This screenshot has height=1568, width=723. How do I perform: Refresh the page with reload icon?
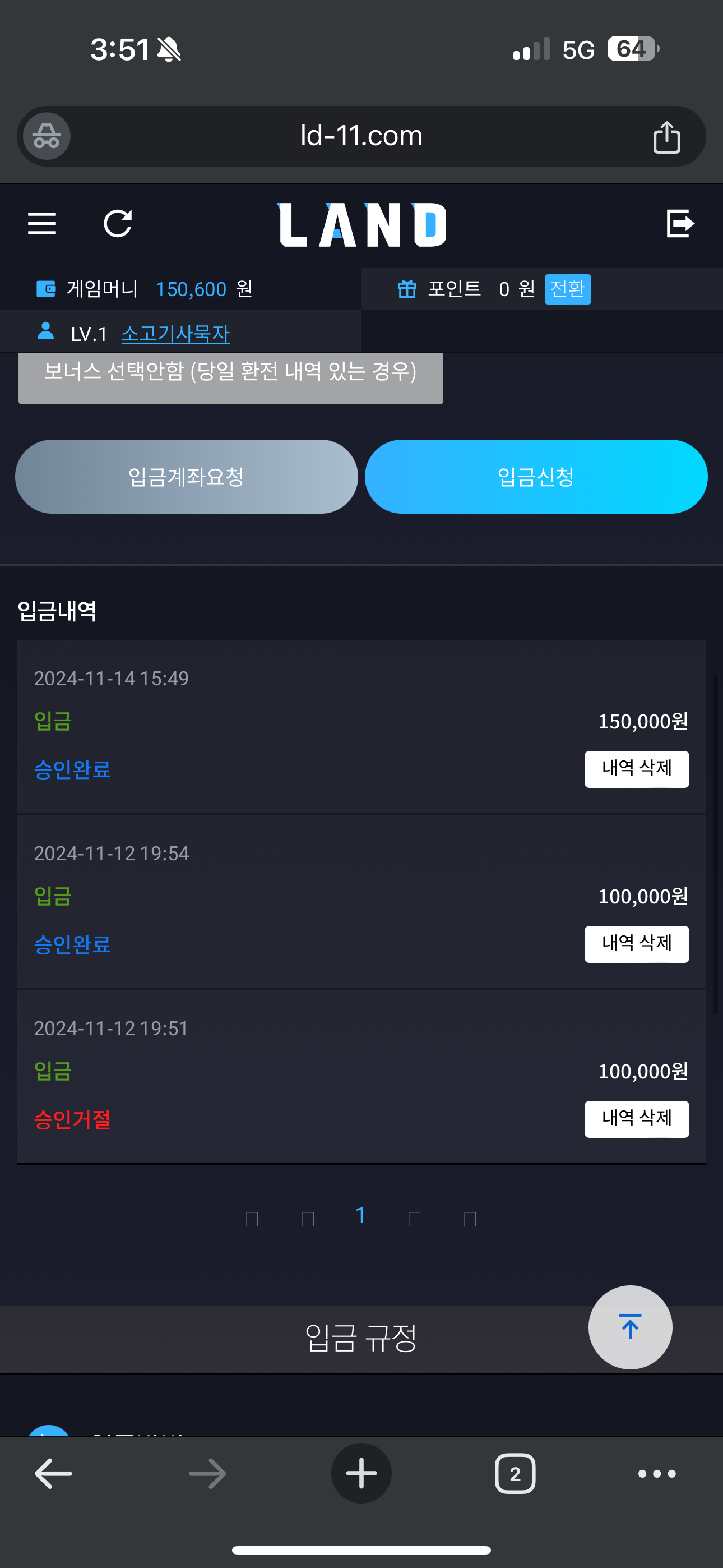(118, 223)
